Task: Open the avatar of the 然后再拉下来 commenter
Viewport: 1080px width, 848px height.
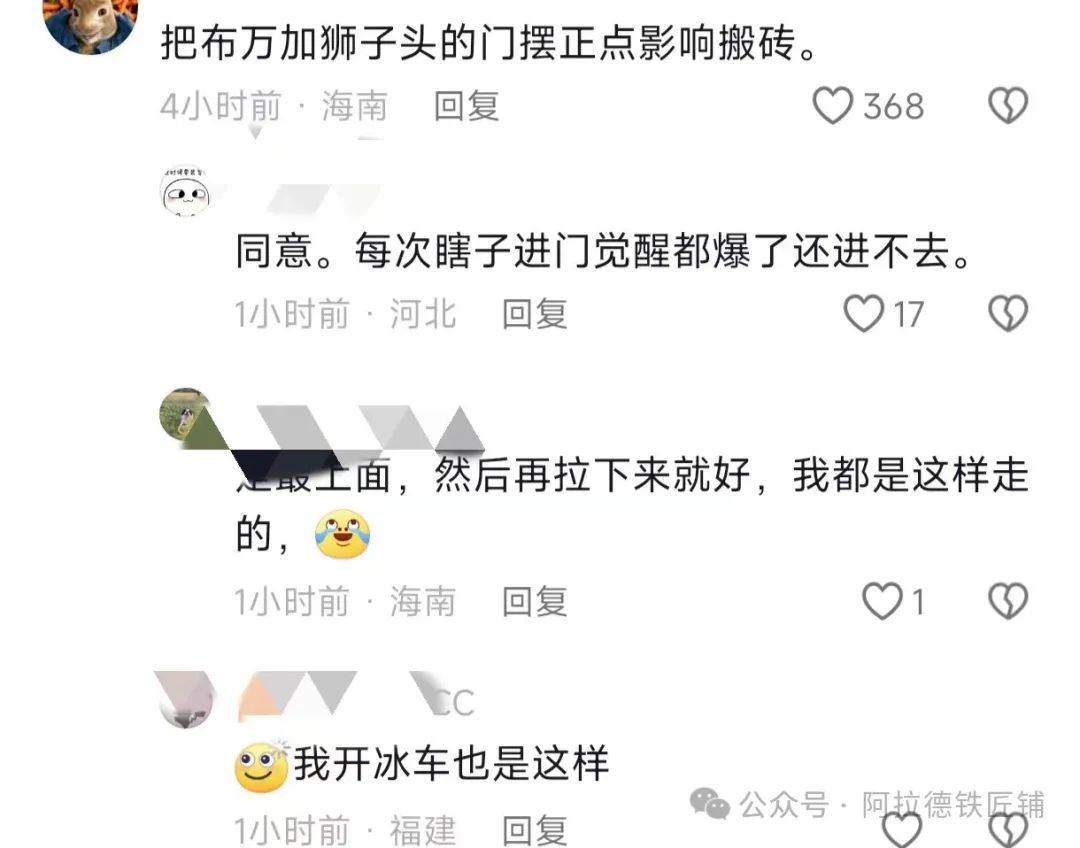Action: pos(185,414)
